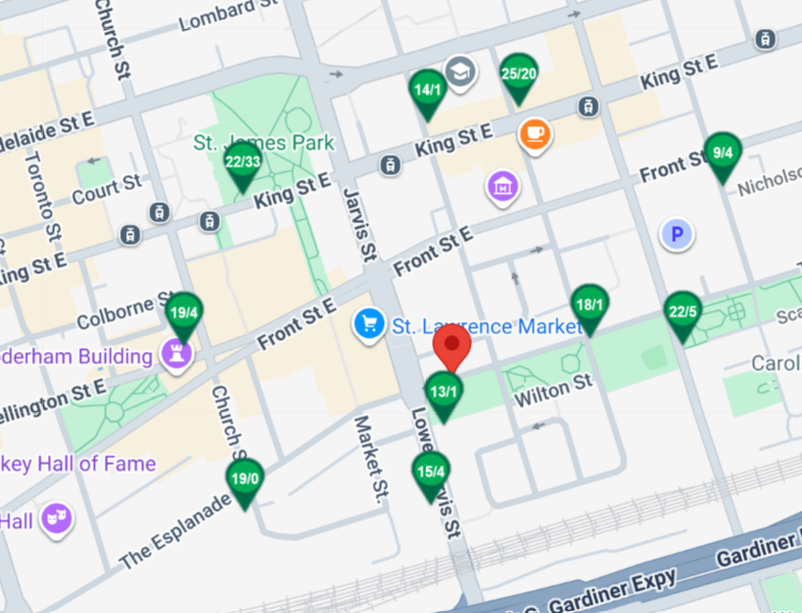Screen dimensions: 802x613
Task: Tap the red location pin
Action: tap(454, 347)
